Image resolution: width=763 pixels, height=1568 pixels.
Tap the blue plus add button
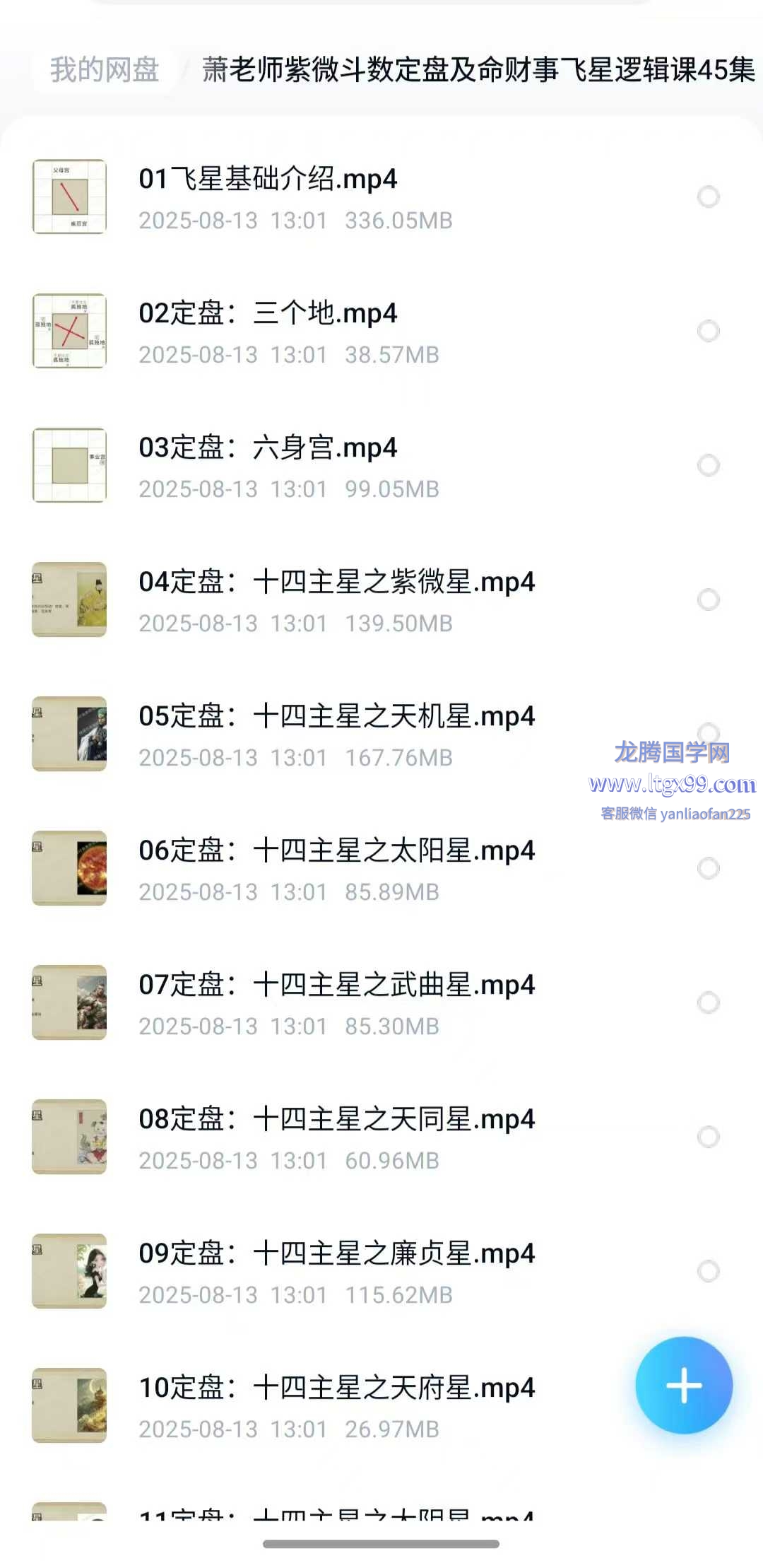click(683, 1385)
